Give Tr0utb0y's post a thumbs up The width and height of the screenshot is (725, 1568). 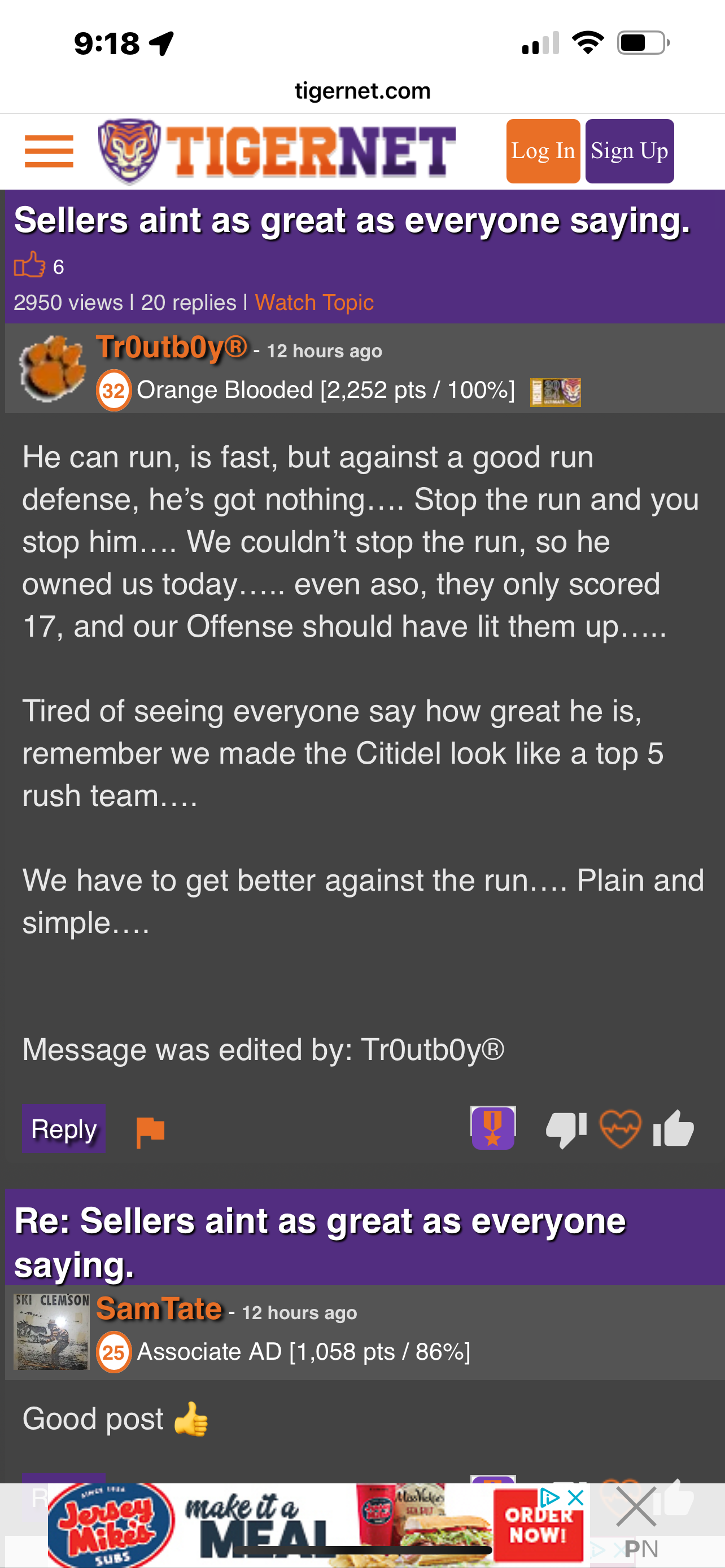tap(673, 1129)
